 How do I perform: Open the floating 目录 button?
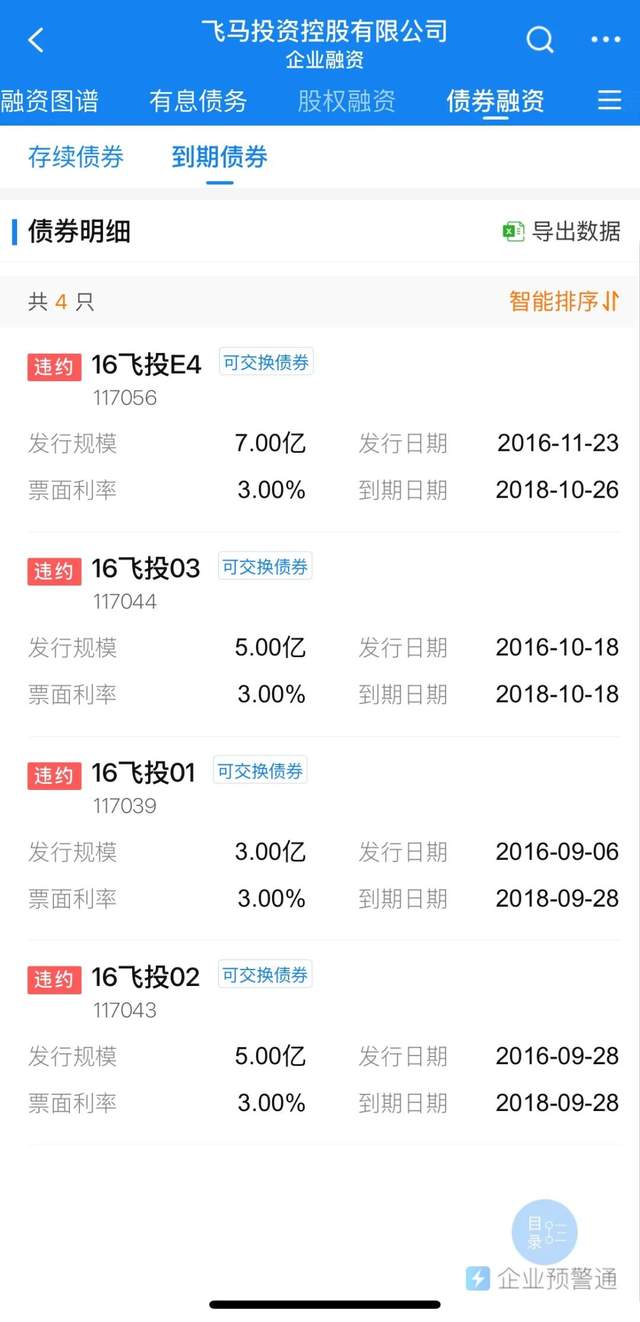545,1232
